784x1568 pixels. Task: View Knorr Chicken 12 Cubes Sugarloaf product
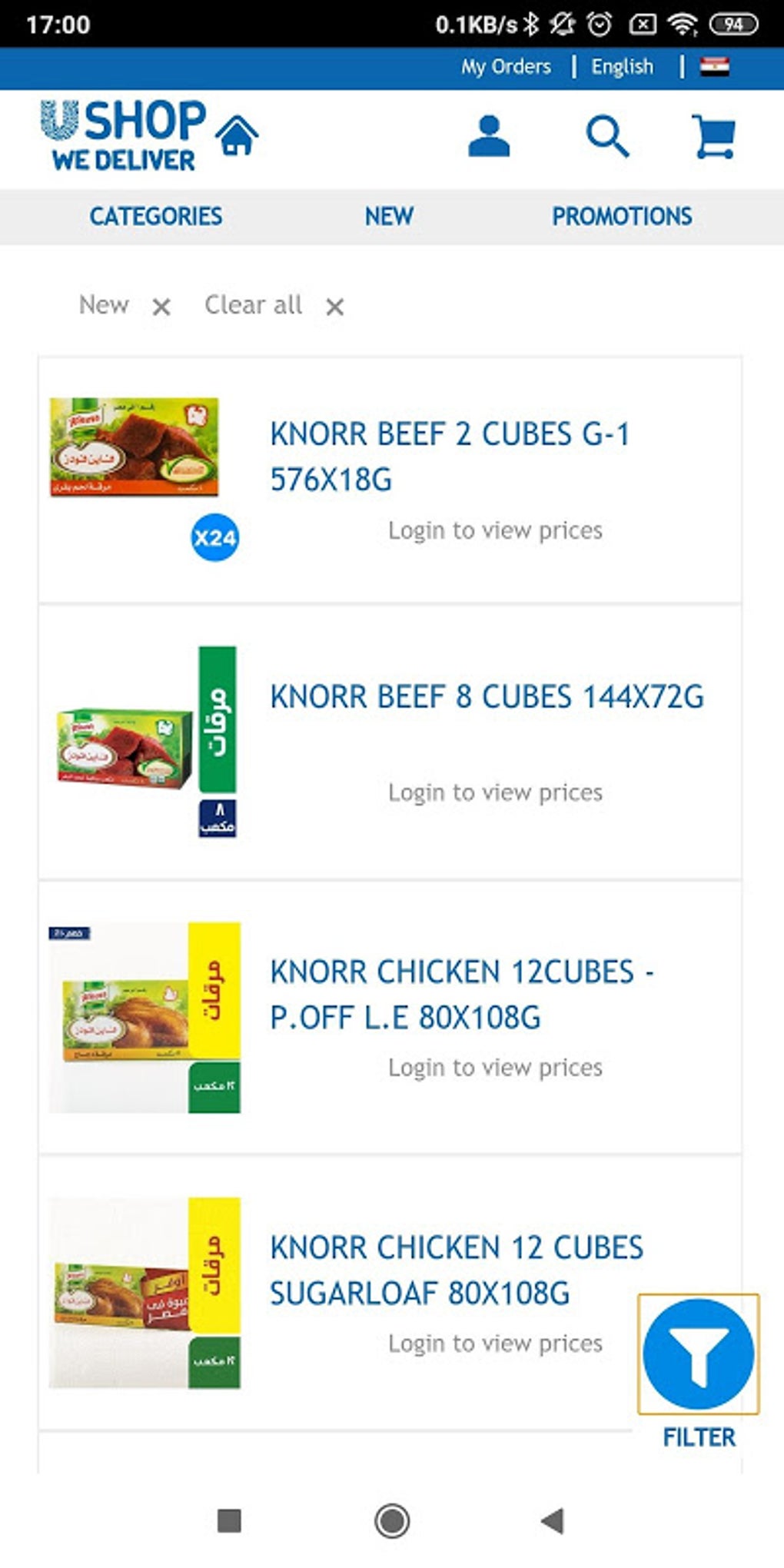[457, 1270]
